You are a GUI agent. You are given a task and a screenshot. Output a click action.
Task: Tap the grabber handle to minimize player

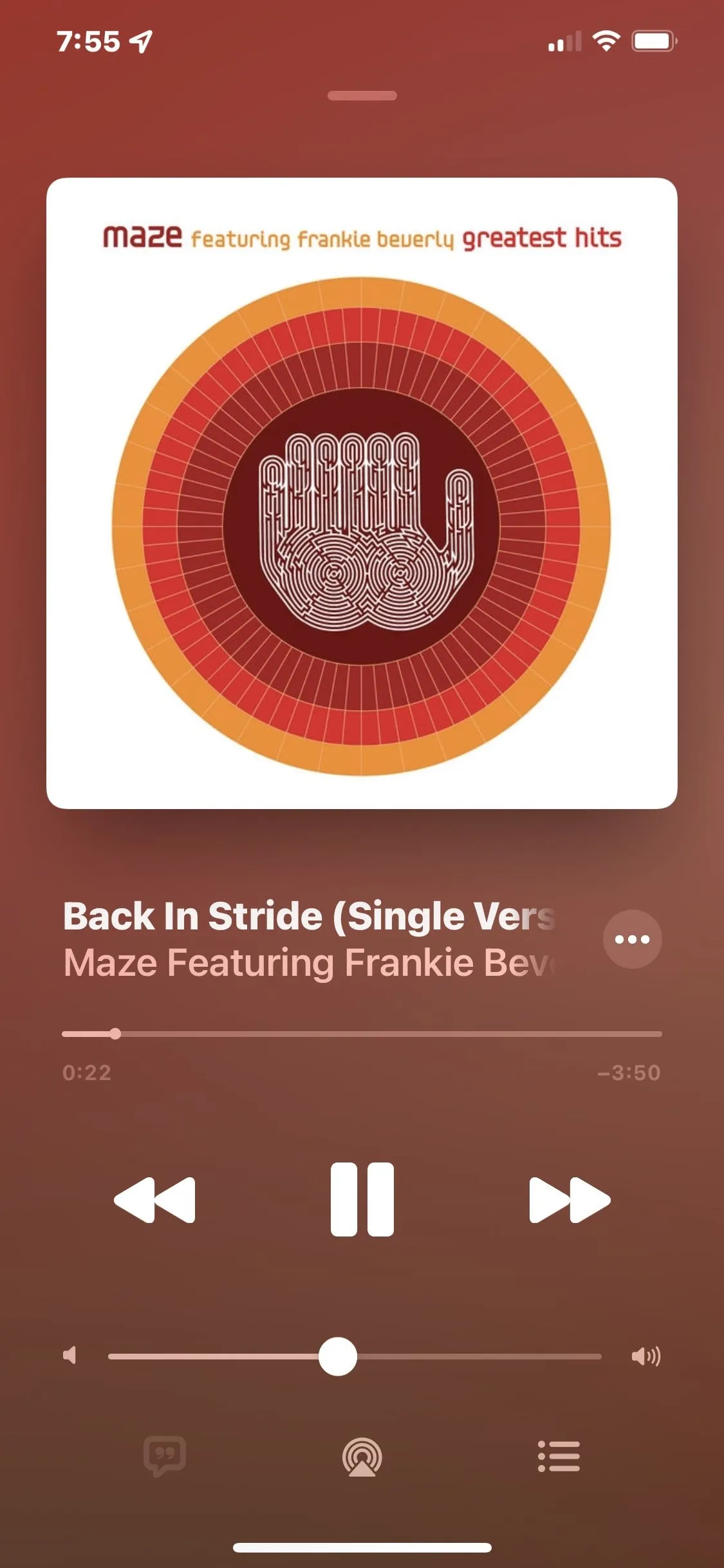coord(362,95)
